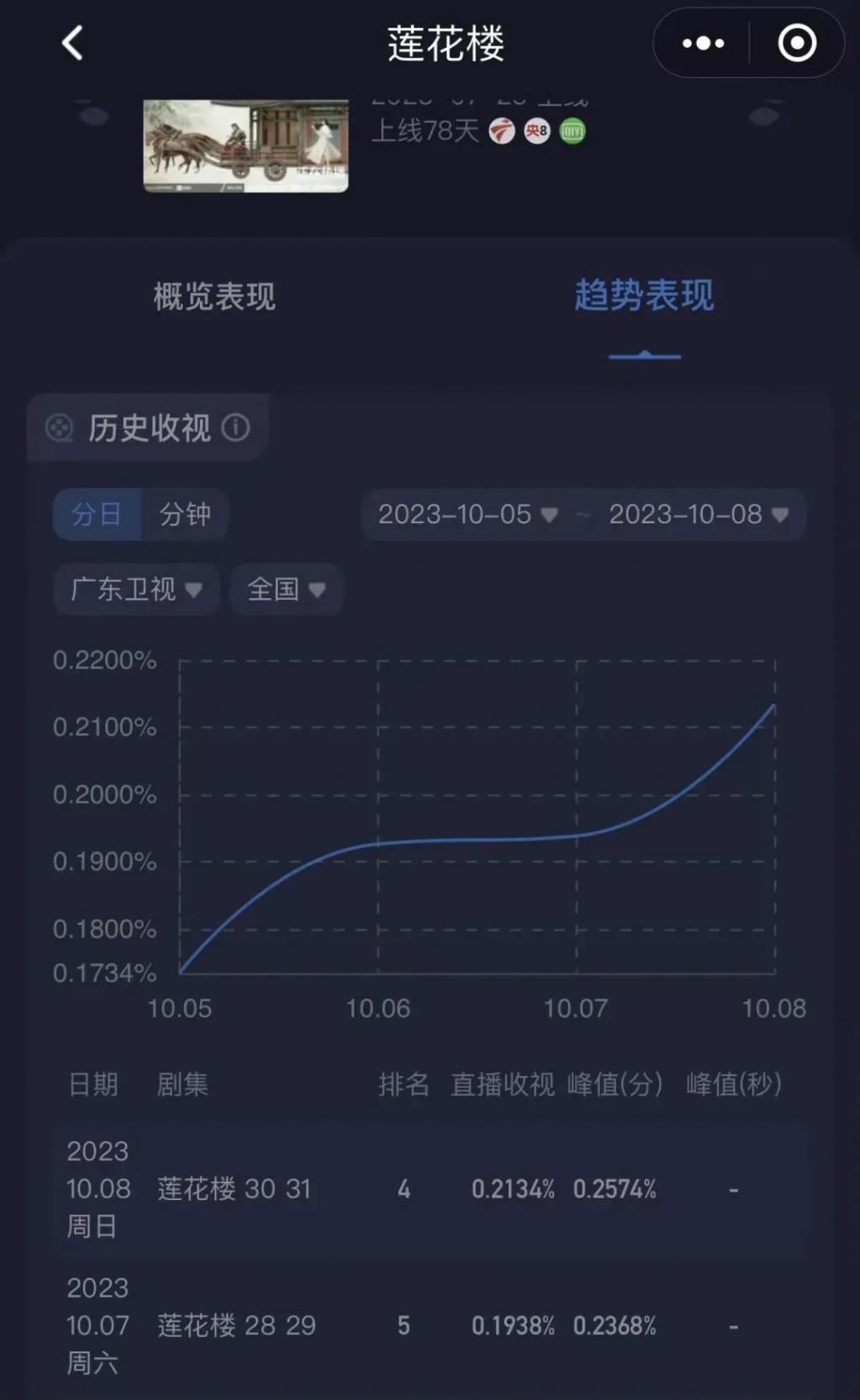The image size is (860, 1400).
Task: Switch to the 分钟 granularity option
Action: coord(186,514)
